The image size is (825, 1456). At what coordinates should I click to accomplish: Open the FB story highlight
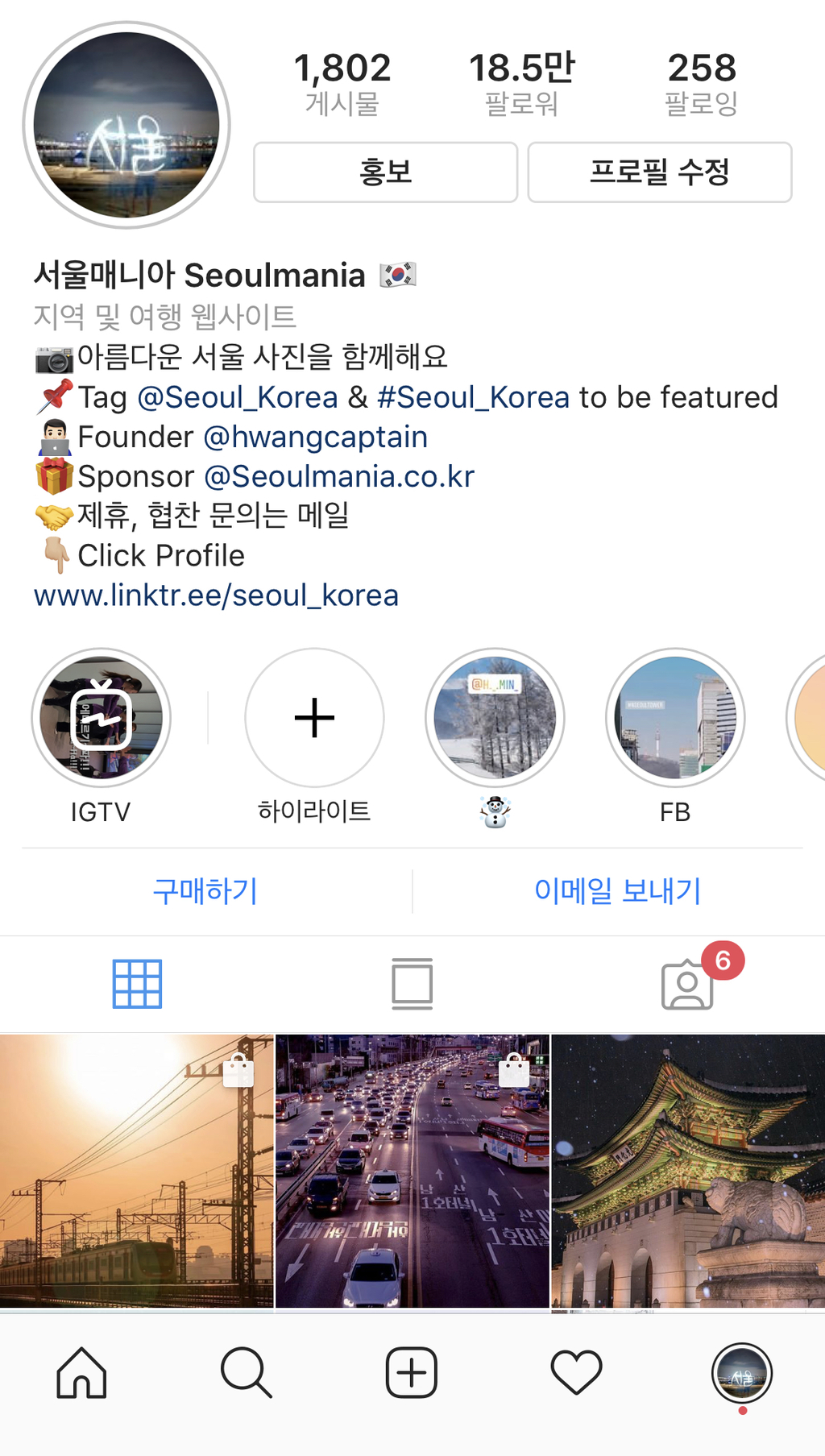[675, 718]
